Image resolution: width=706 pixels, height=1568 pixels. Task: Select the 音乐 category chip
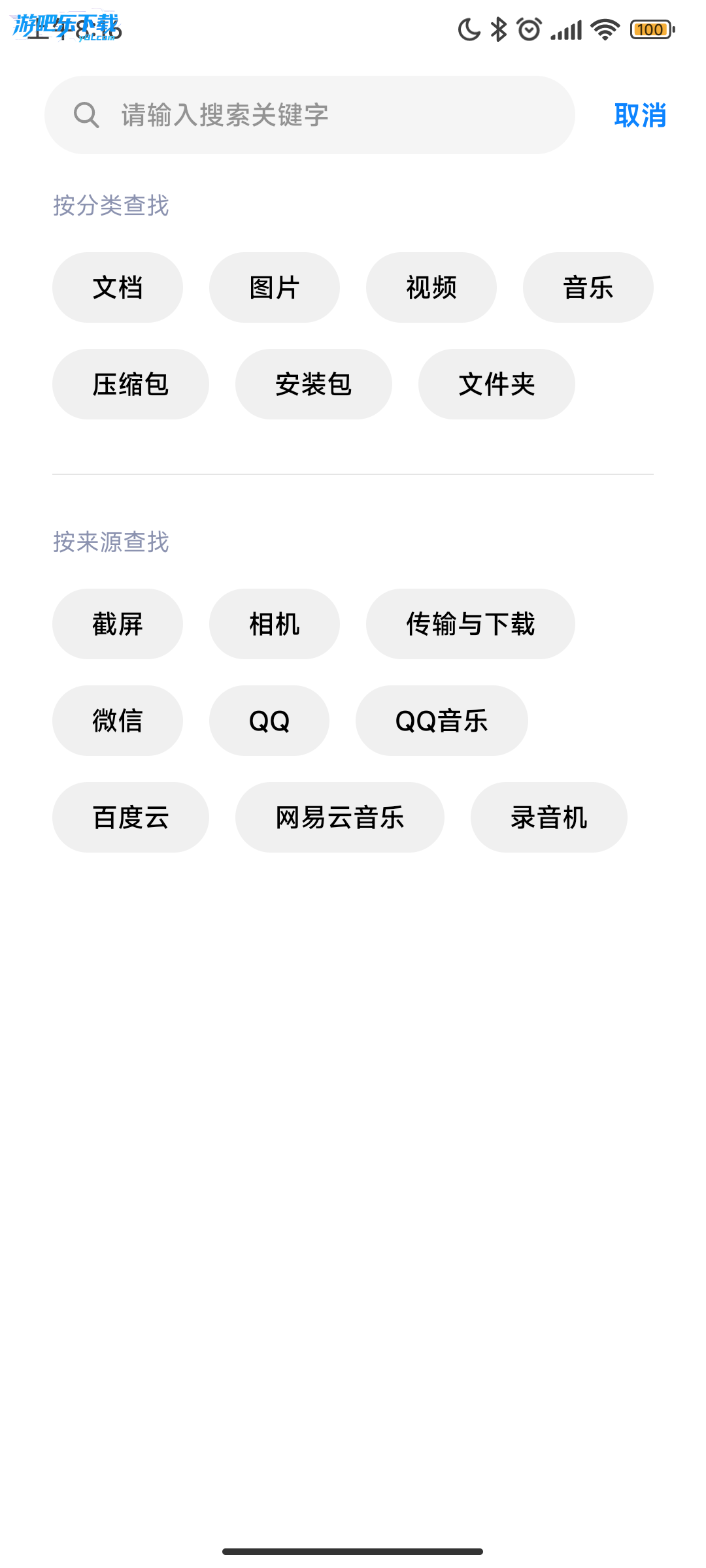588,287
